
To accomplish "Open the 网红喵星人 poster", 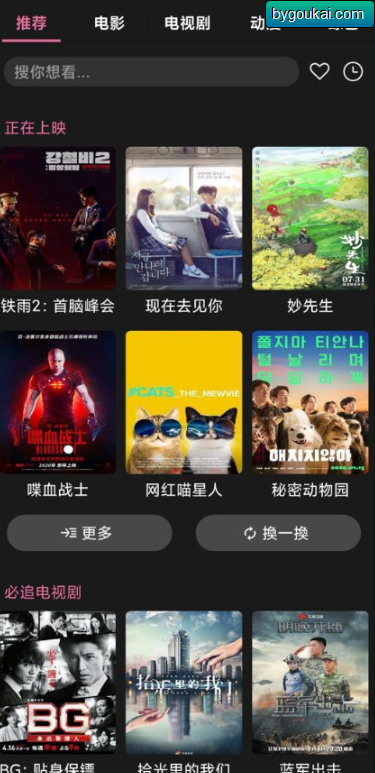I will [x=184, y=402].
